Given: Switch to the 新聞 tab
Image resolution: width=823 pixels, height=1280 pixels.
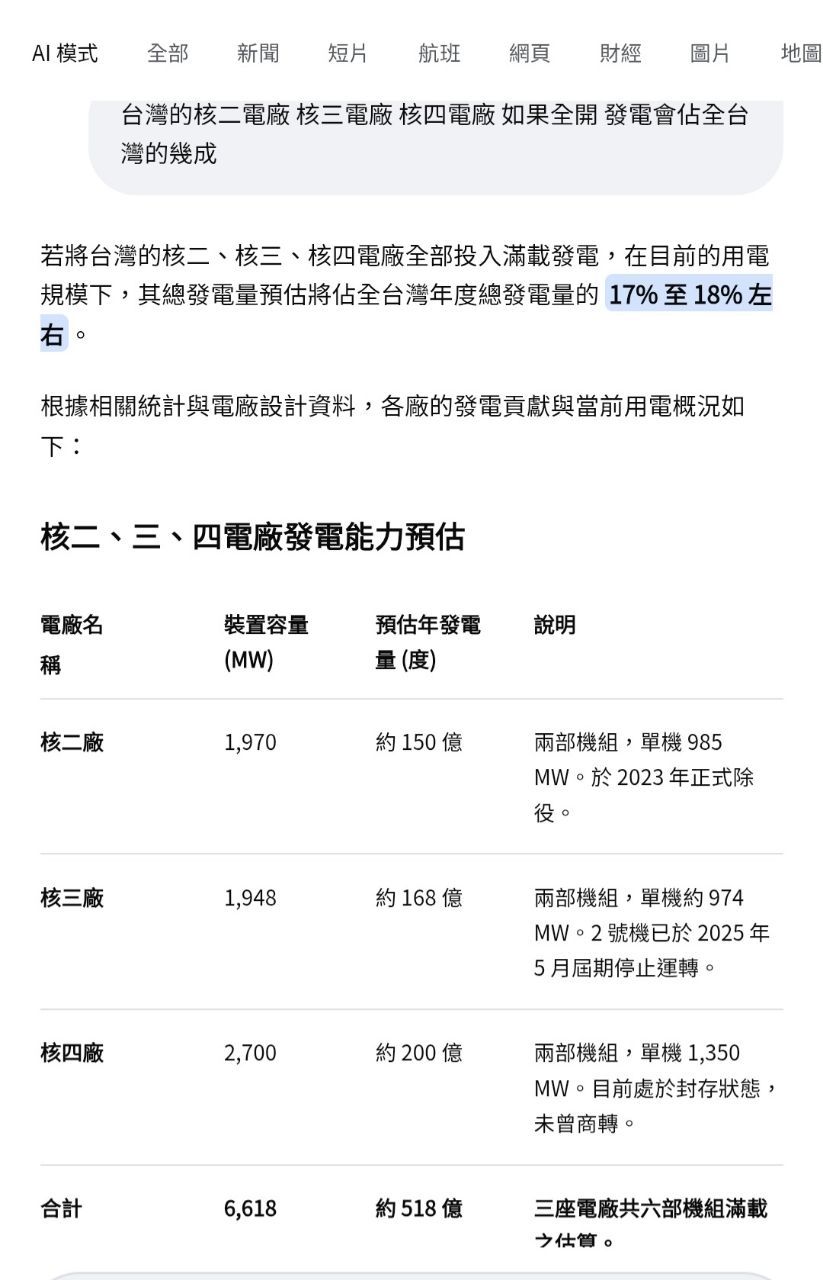Looking at the screenshot, I should coord(258,53).
